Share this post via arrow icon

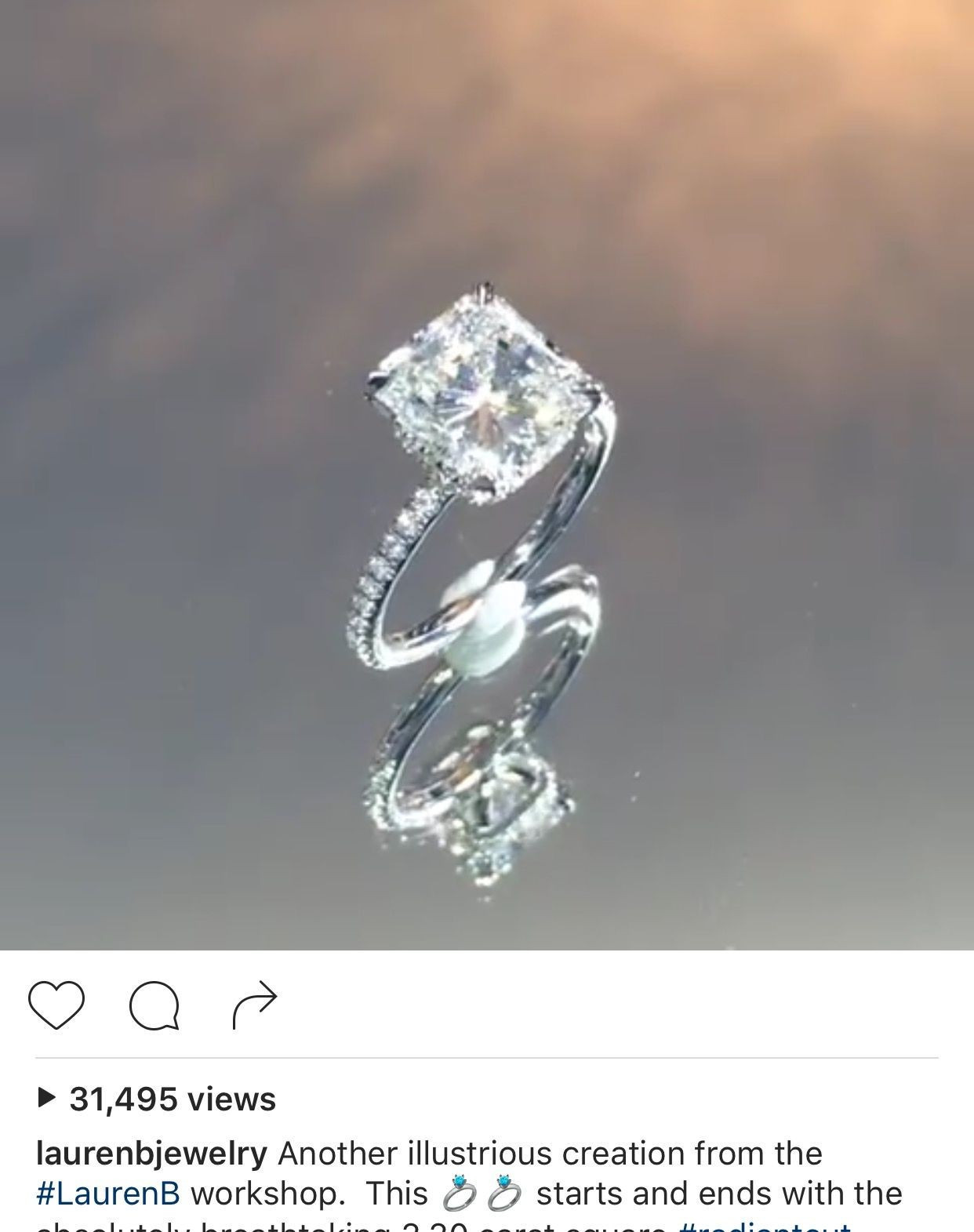pos(255,1005)
